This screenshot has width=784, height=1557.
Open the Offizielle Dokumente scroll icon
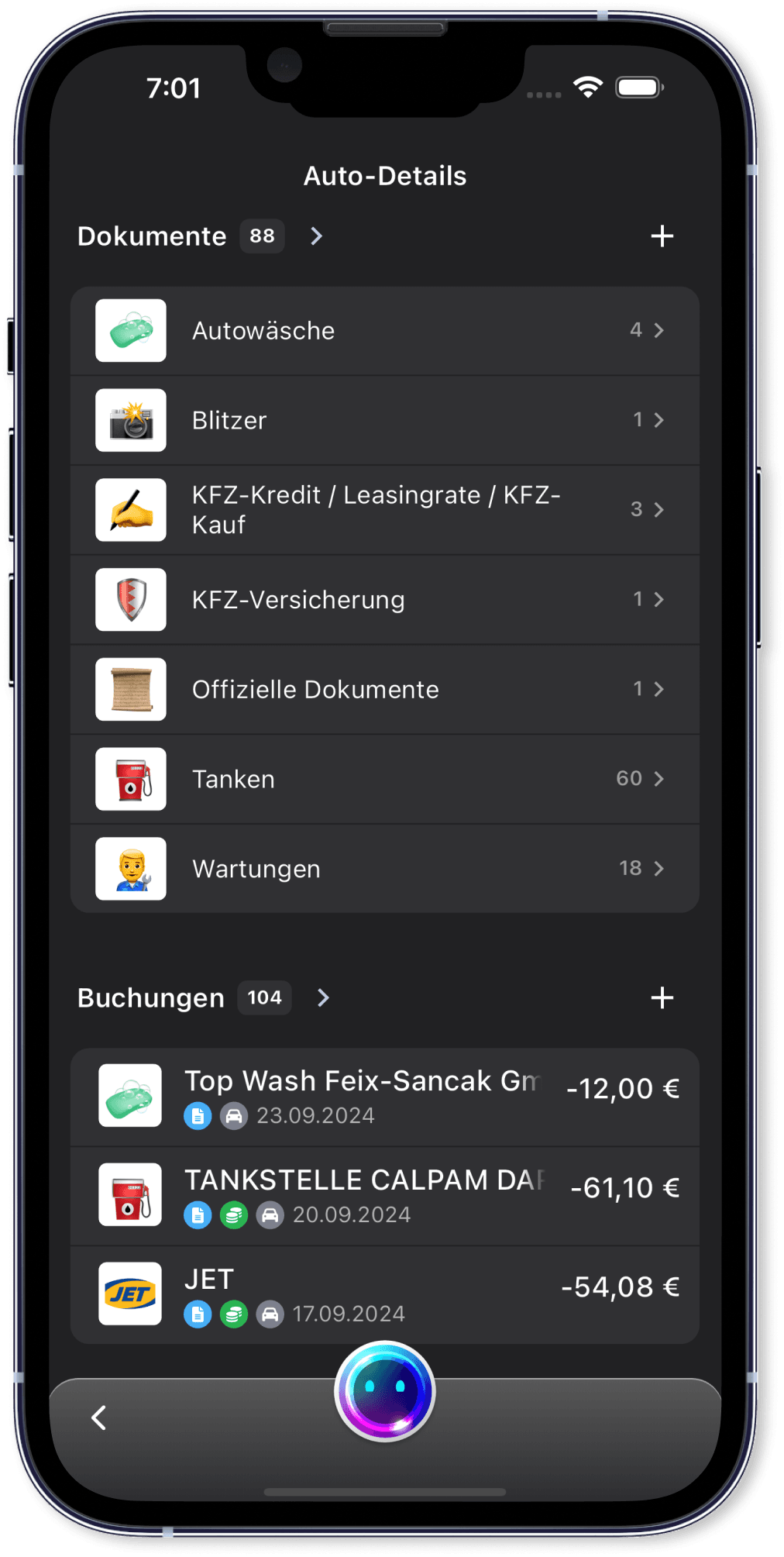tap(129, 689)
